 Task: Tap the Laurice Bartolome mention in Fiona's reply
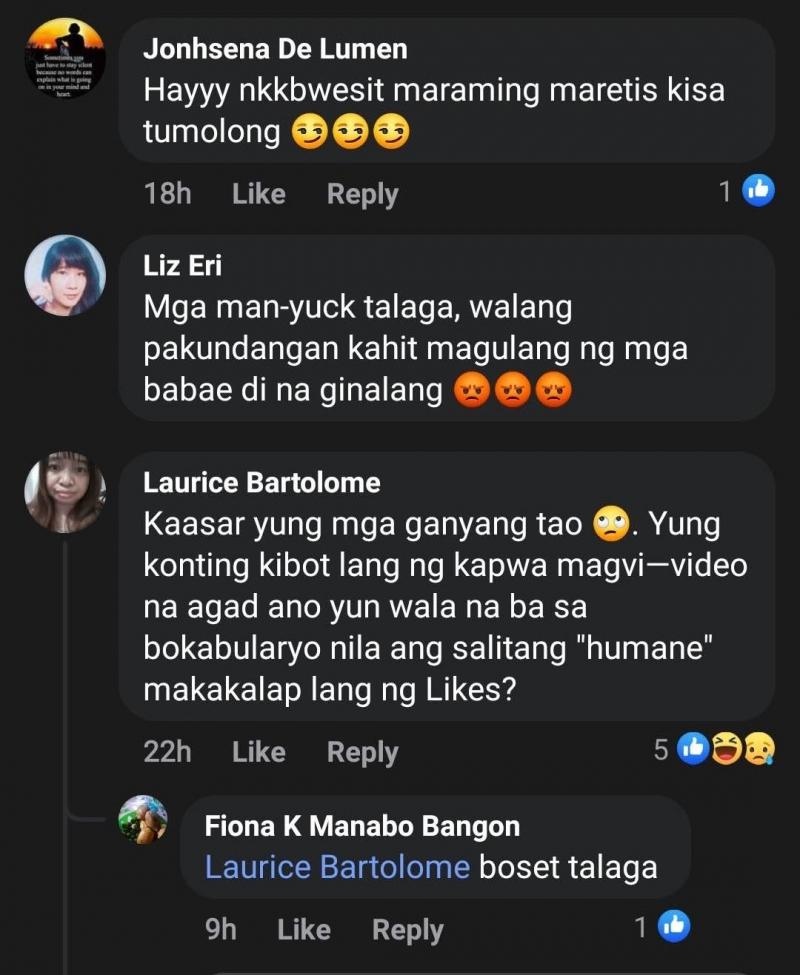coord(337,866)
